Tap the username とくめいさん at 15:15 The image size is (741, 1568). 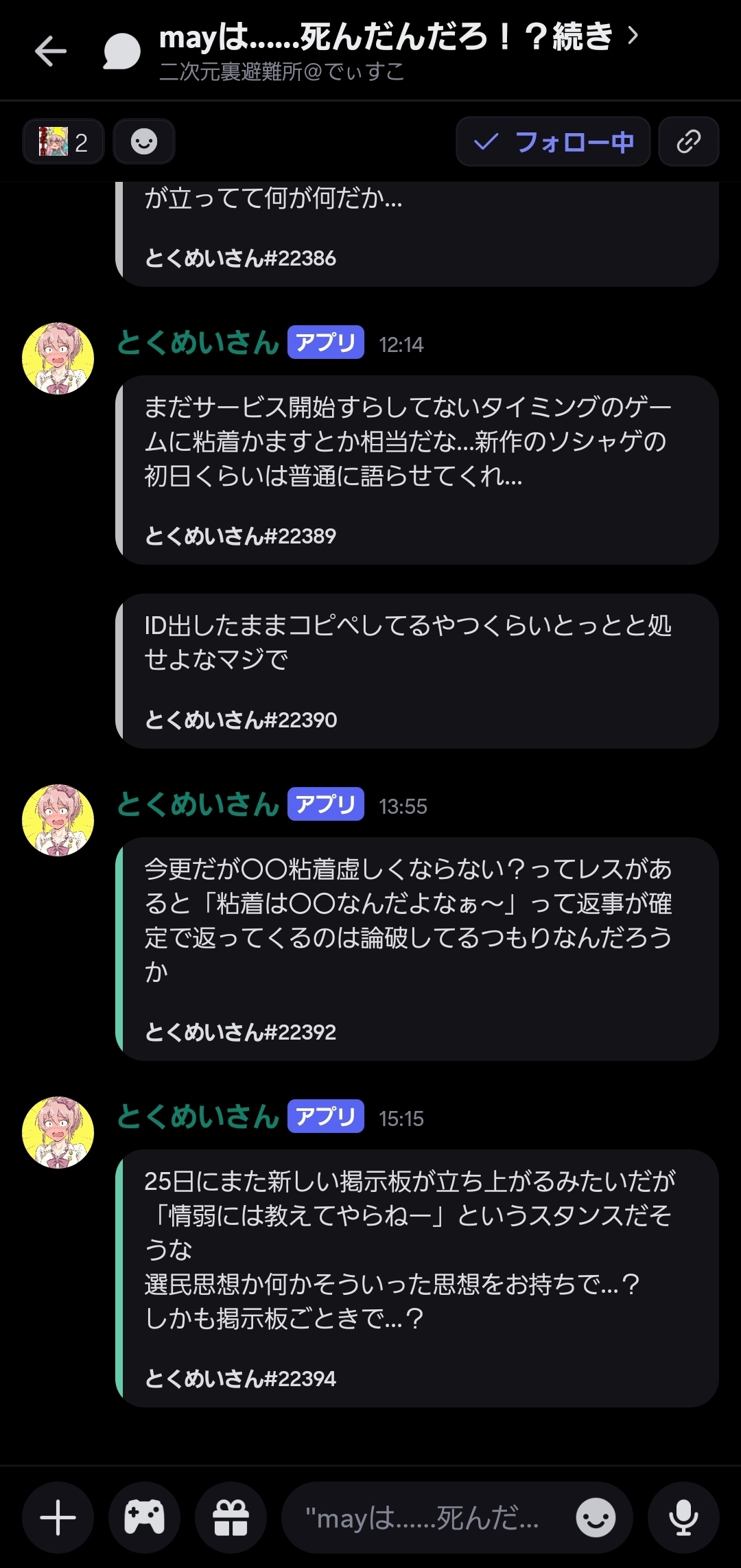pyautogui.click(x=198, y=1117)
